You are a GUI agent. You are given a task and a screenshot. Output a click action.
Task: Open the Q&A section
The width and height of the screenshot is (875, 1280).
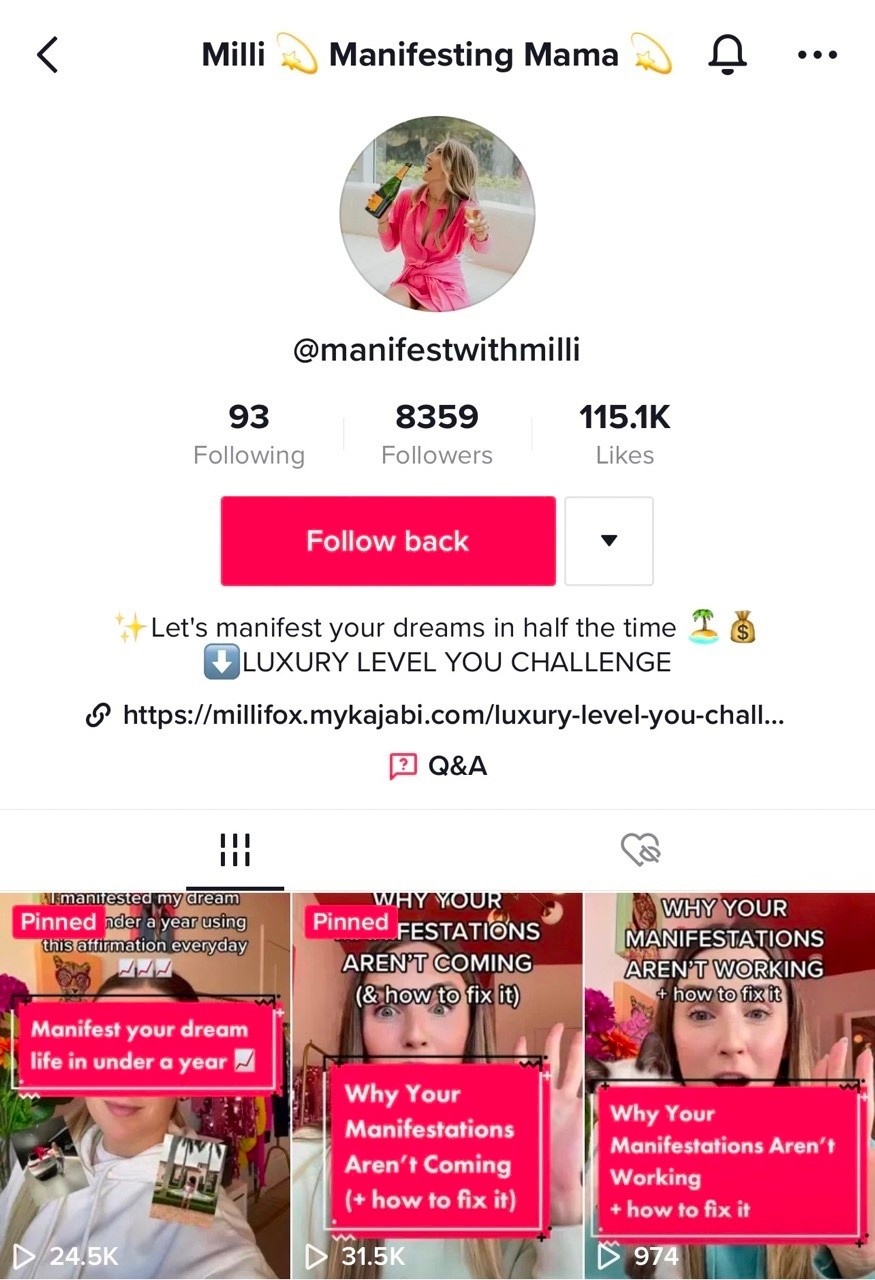point(438,766)
